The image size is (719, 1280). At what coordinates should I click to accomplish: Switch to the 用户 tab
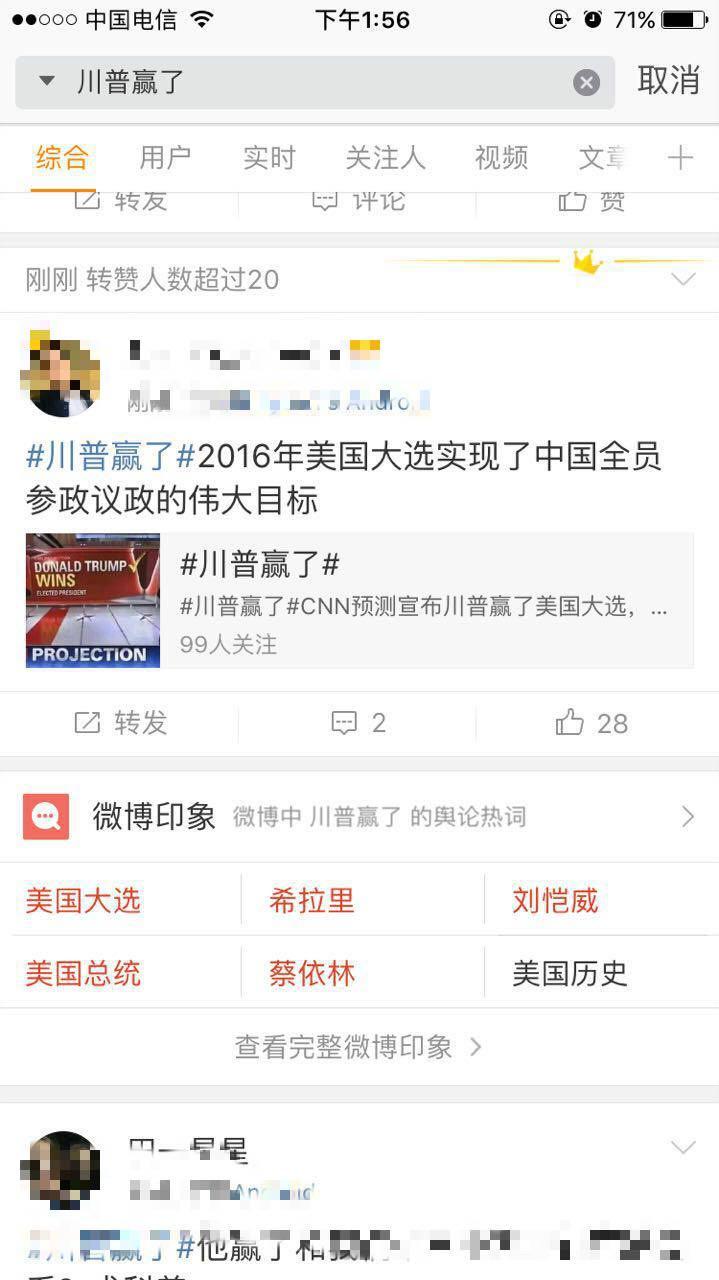(x=165, y=158)
